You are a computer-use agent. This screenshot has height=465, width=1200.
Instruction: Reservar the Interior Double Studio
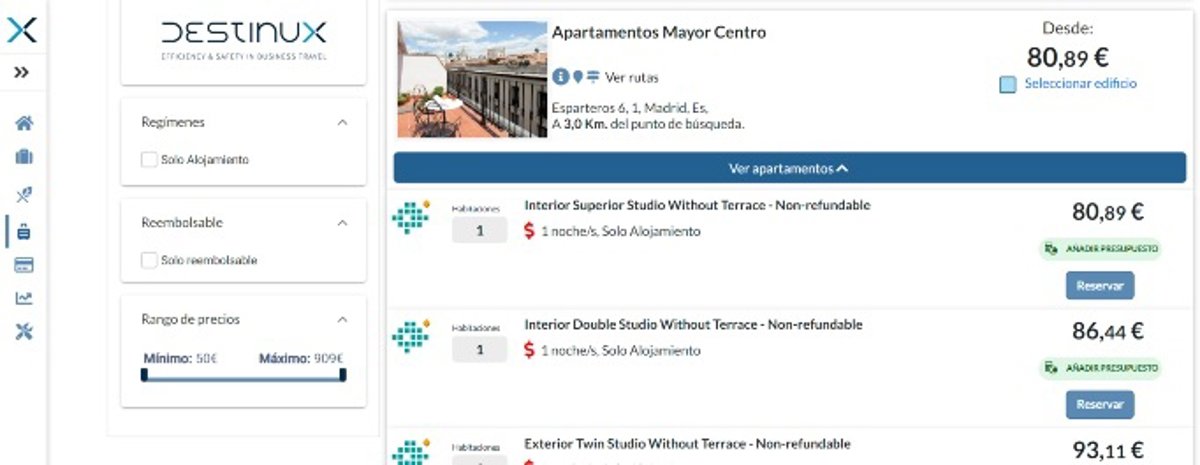click(x=1099, y=404)
